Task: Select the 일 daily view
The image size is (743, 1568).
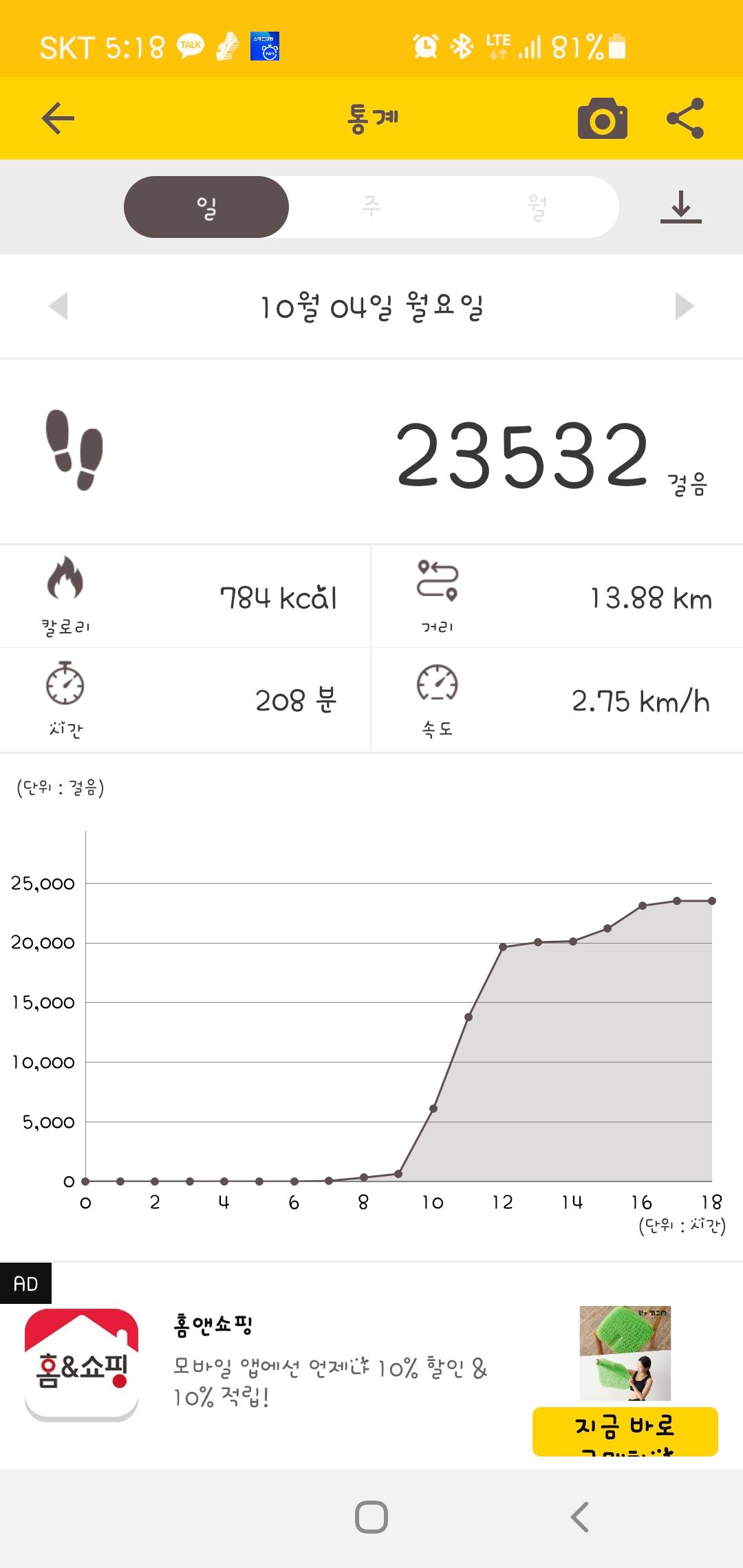Action: [x=206, y=207]
